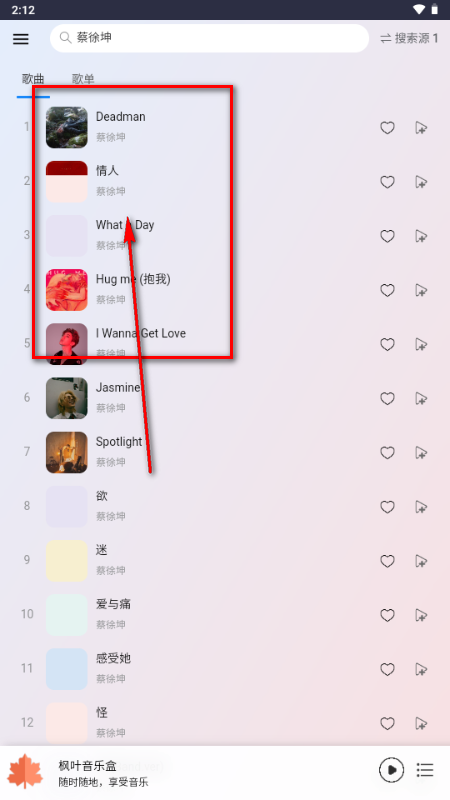Heart the song 爱与痛
This screenshot has width=450, height=800.
point(387,615)
